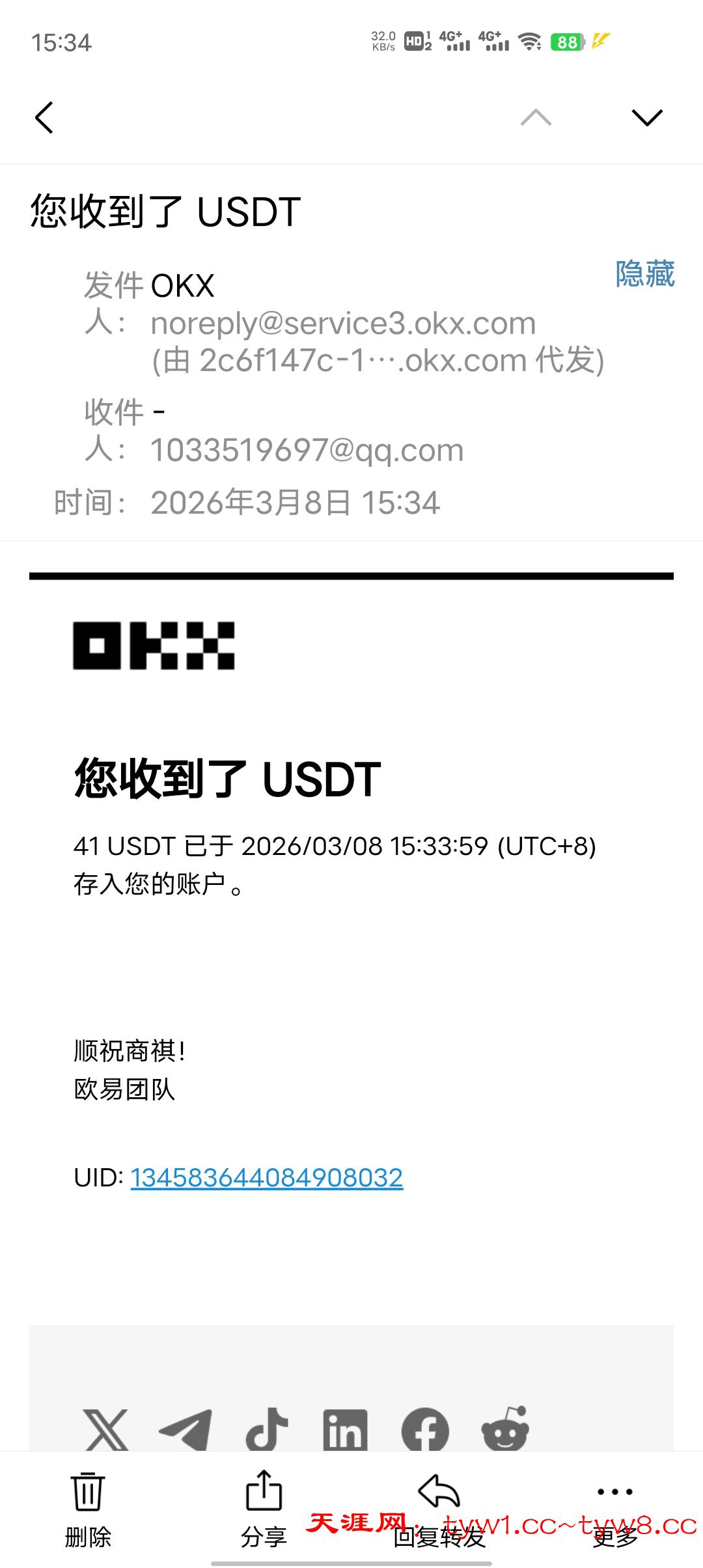This screenshot has width=703, height=1568.
Task: Open OKX's Facebook link
Action: click(x=425, y=1429)
